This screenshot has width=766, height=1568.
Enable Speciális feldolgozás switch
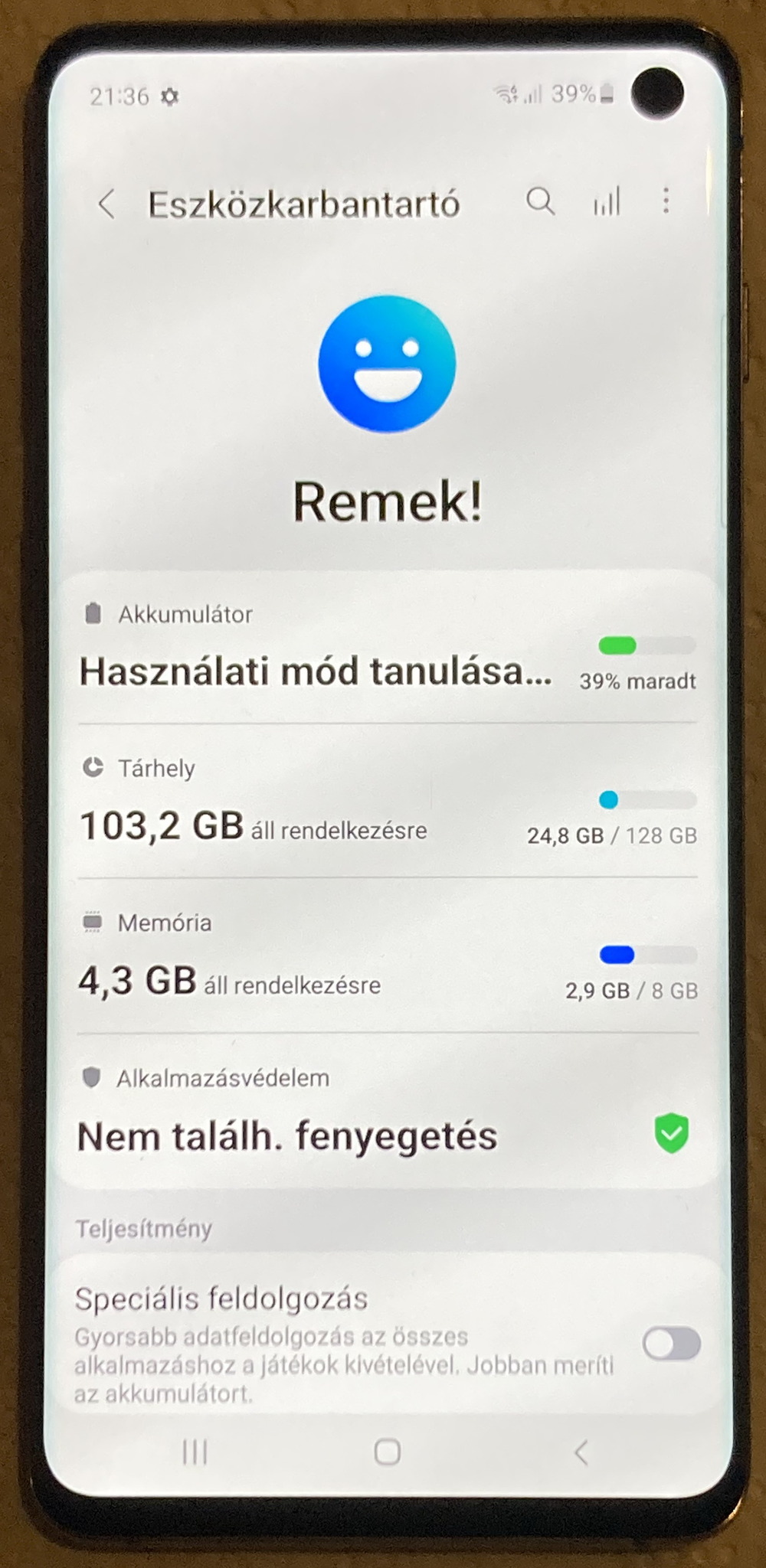point(671,1343)
